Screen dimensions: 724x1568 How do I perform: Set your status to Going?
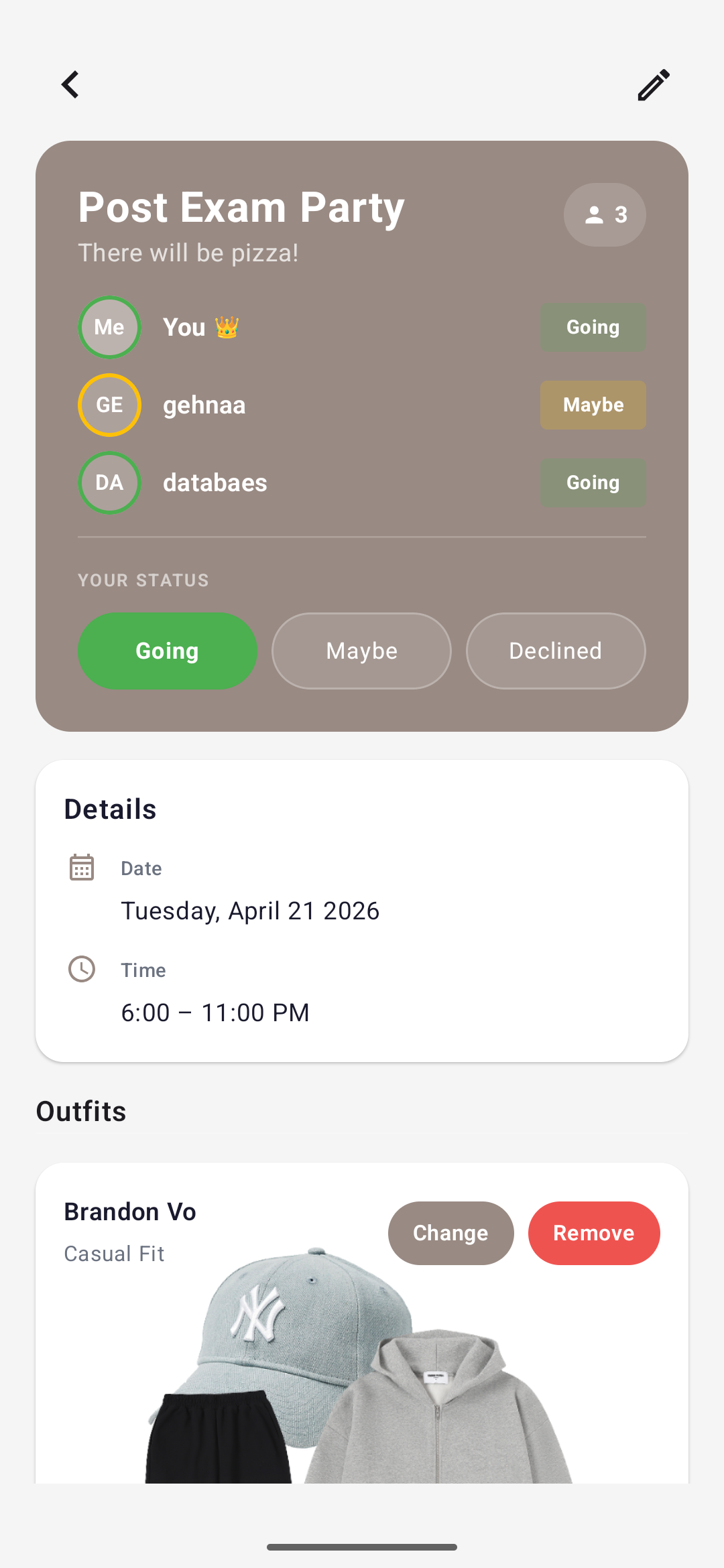[x=168, y=651]
